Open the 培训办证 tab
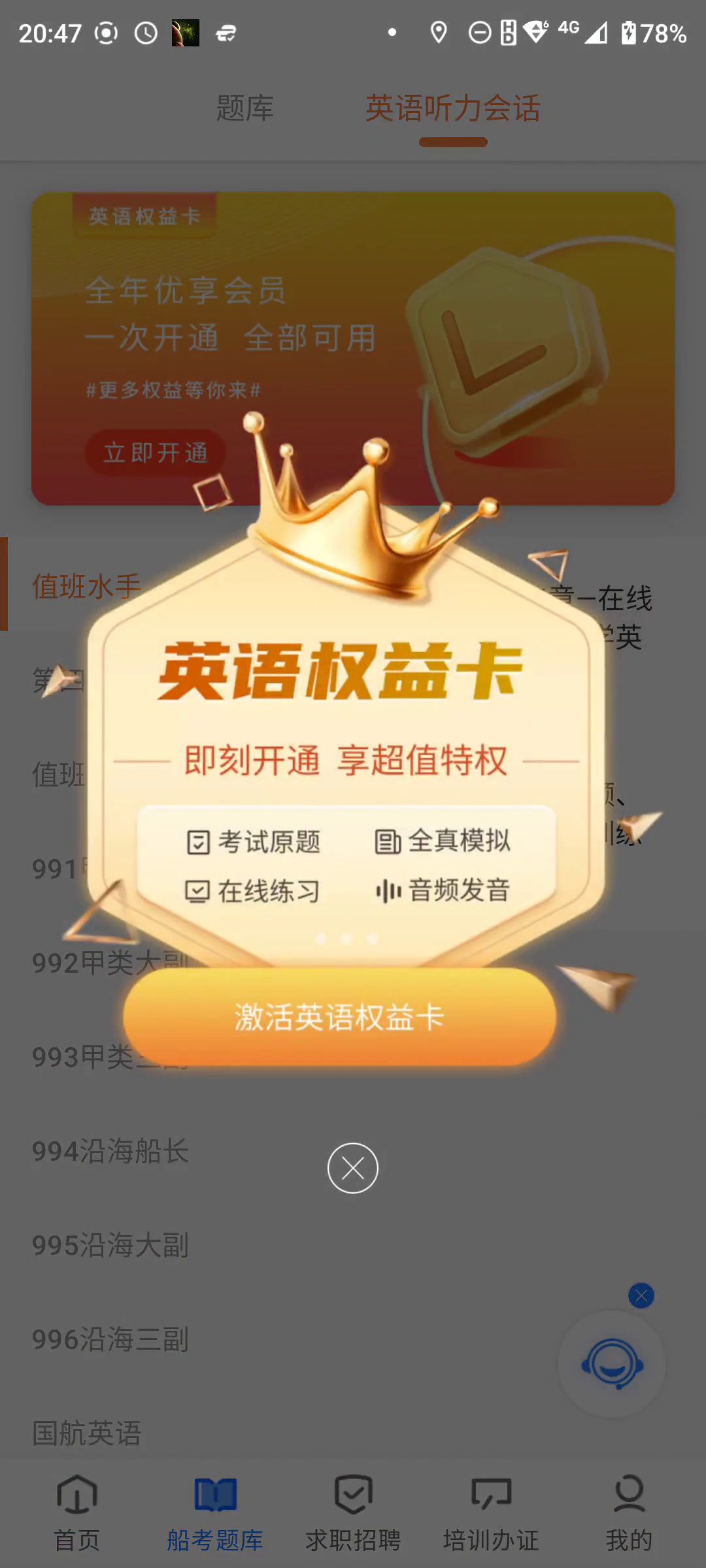706x1568 pixels. tap(491, 1512)
